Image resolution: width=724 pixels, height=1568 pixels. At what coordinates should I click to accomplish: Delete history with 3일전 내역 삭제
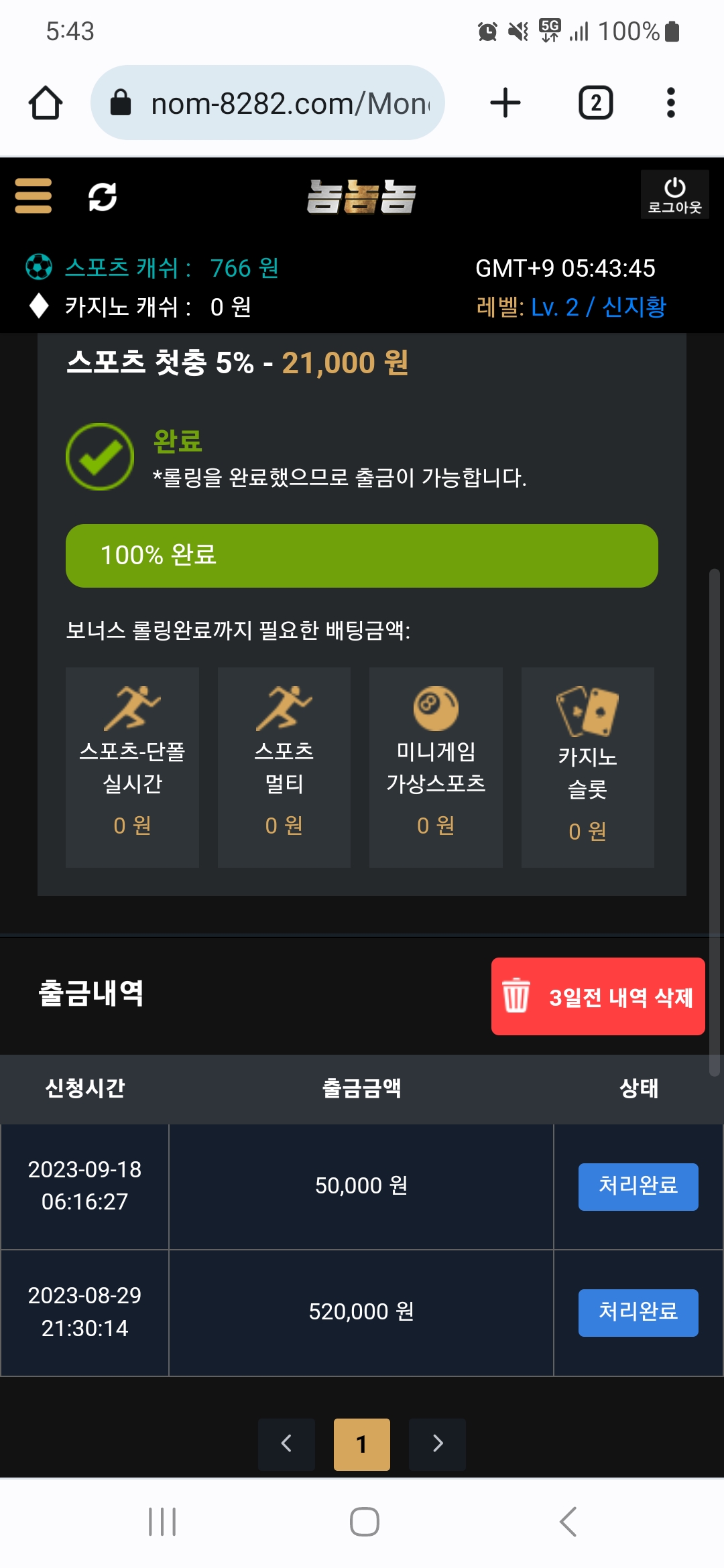(x=598, y=996)
